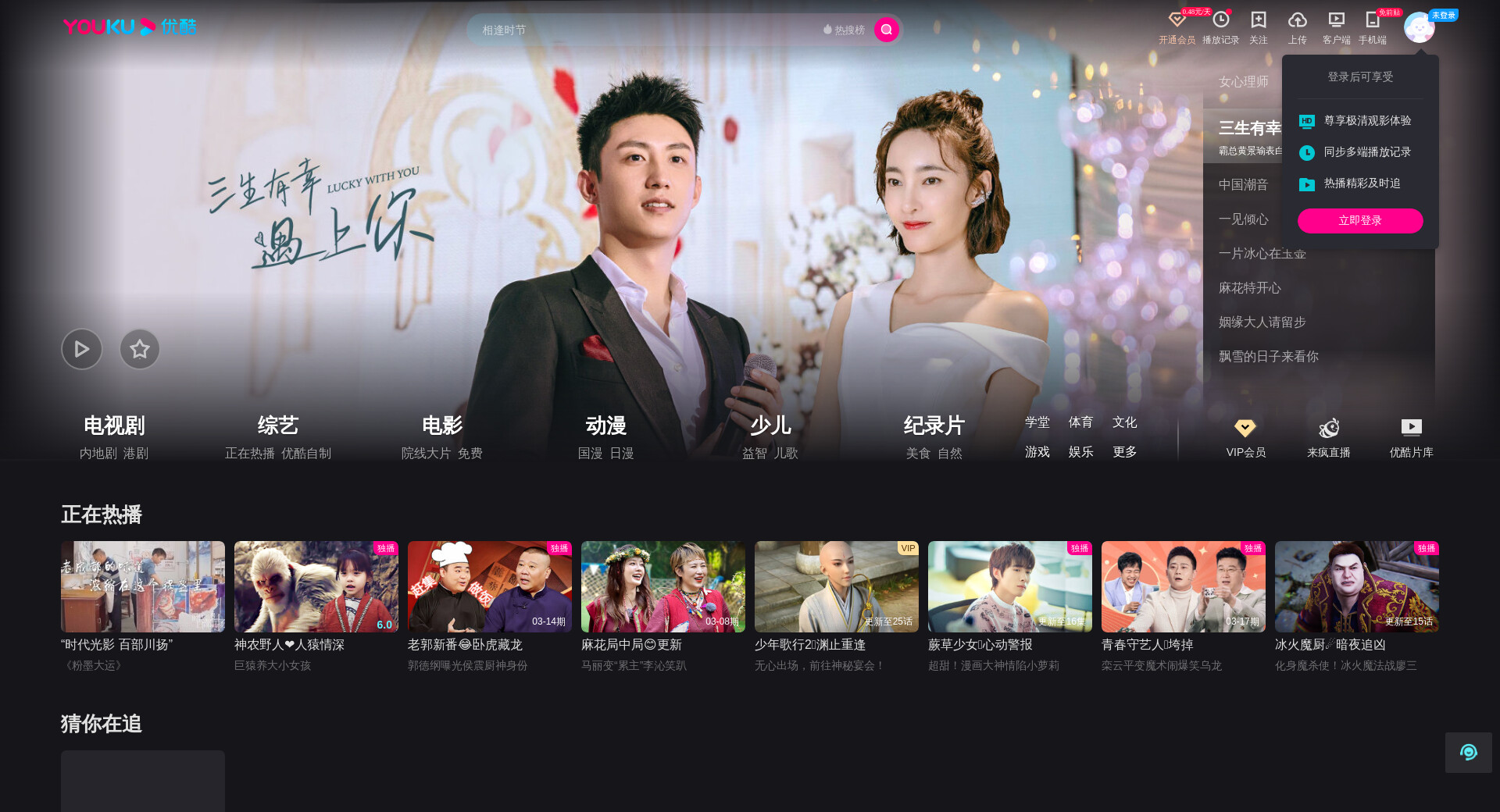Play the featured banner drama

tap(82, 349)
